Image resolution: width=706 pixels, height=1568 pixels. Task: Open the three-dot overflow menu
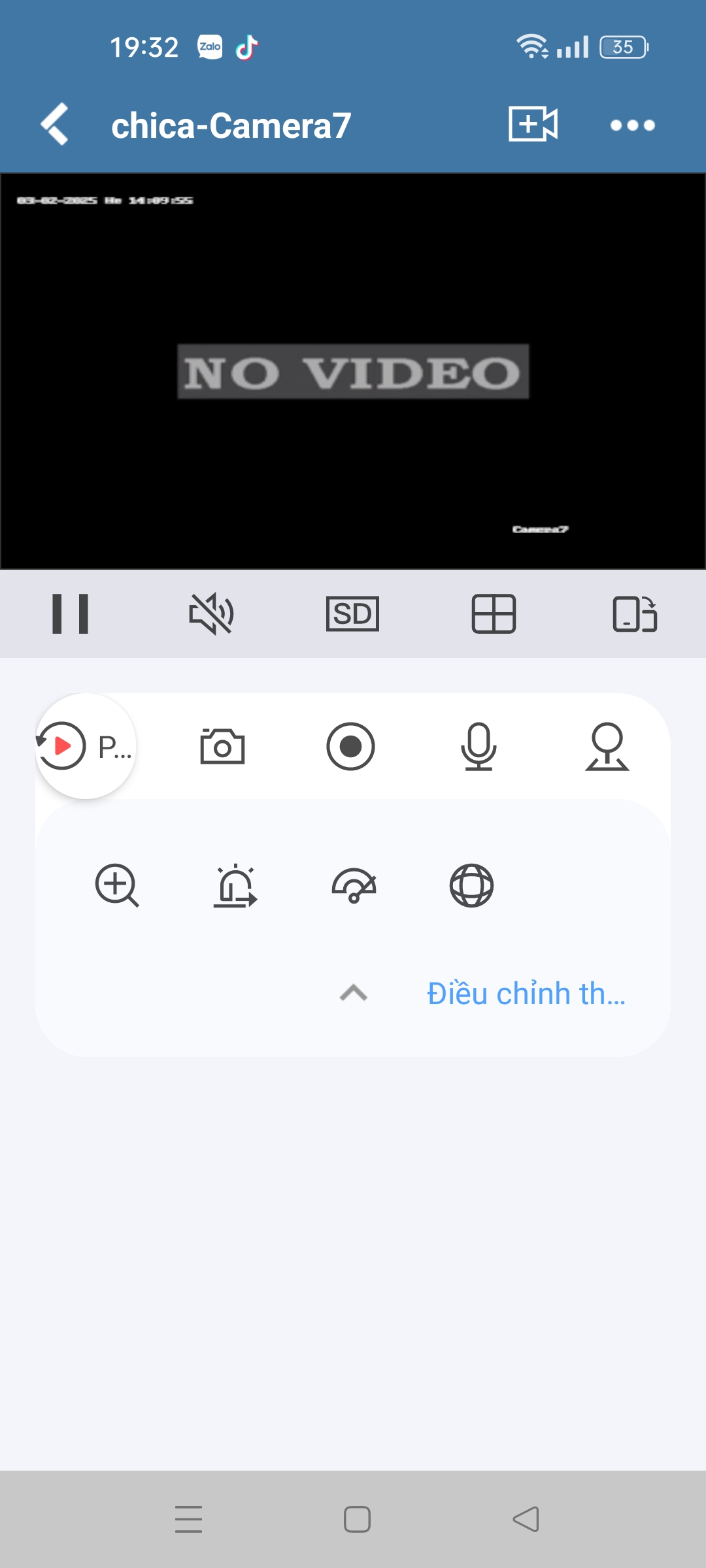(x=632, y=125)
